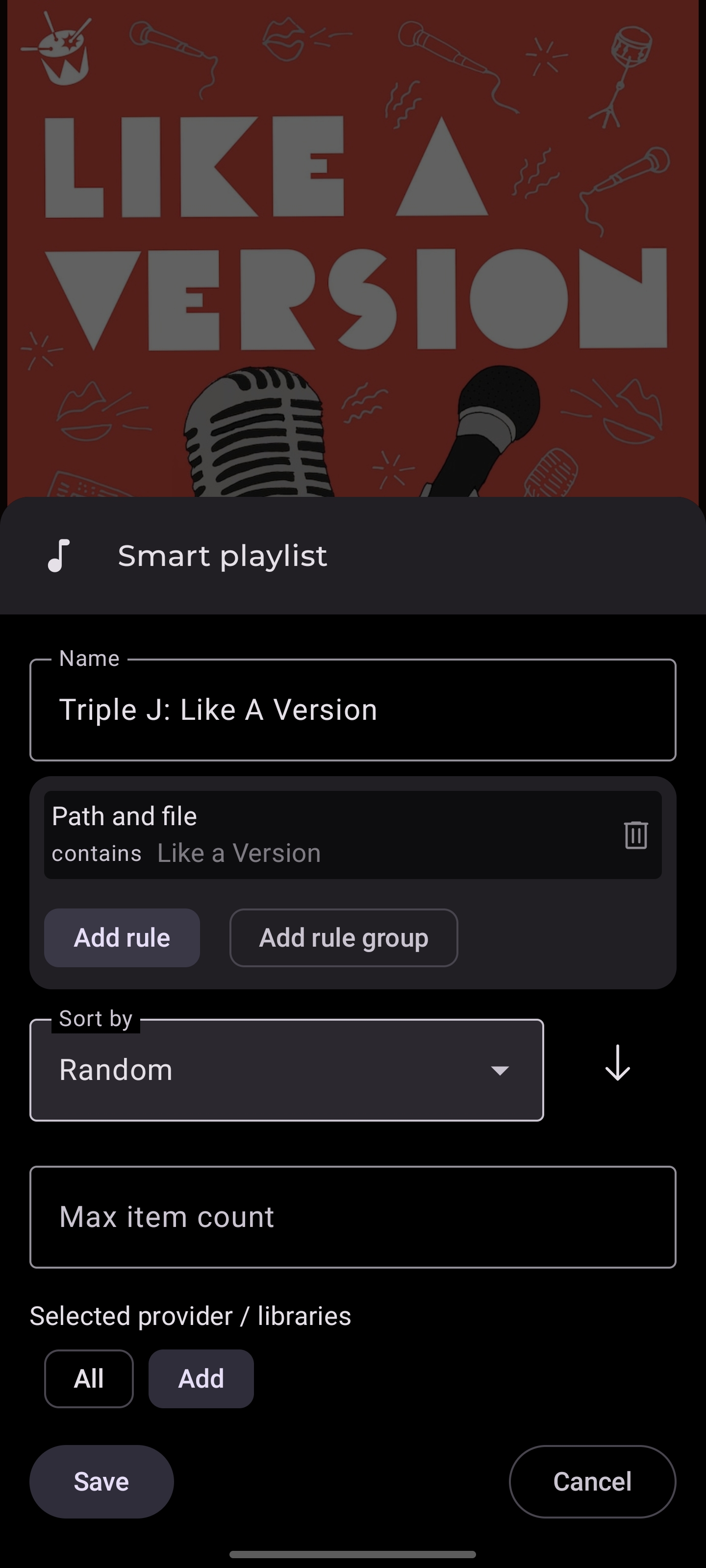Edit the playlist Name field
The height and width of the screenshot is (1568, 706).
(352, 710)
